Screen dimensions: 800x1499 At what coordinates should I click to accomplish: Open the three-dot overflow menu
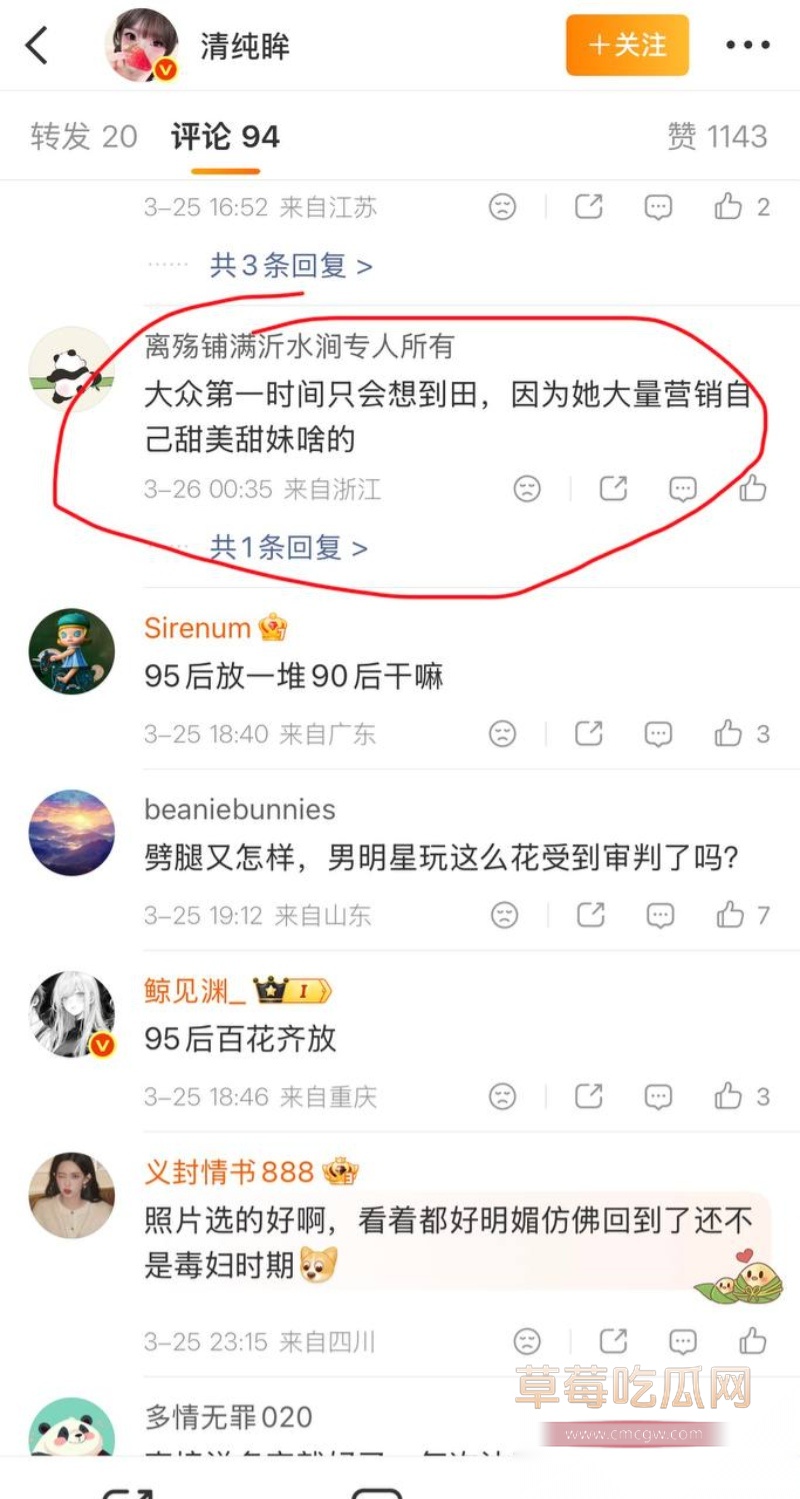click(748, 45)
